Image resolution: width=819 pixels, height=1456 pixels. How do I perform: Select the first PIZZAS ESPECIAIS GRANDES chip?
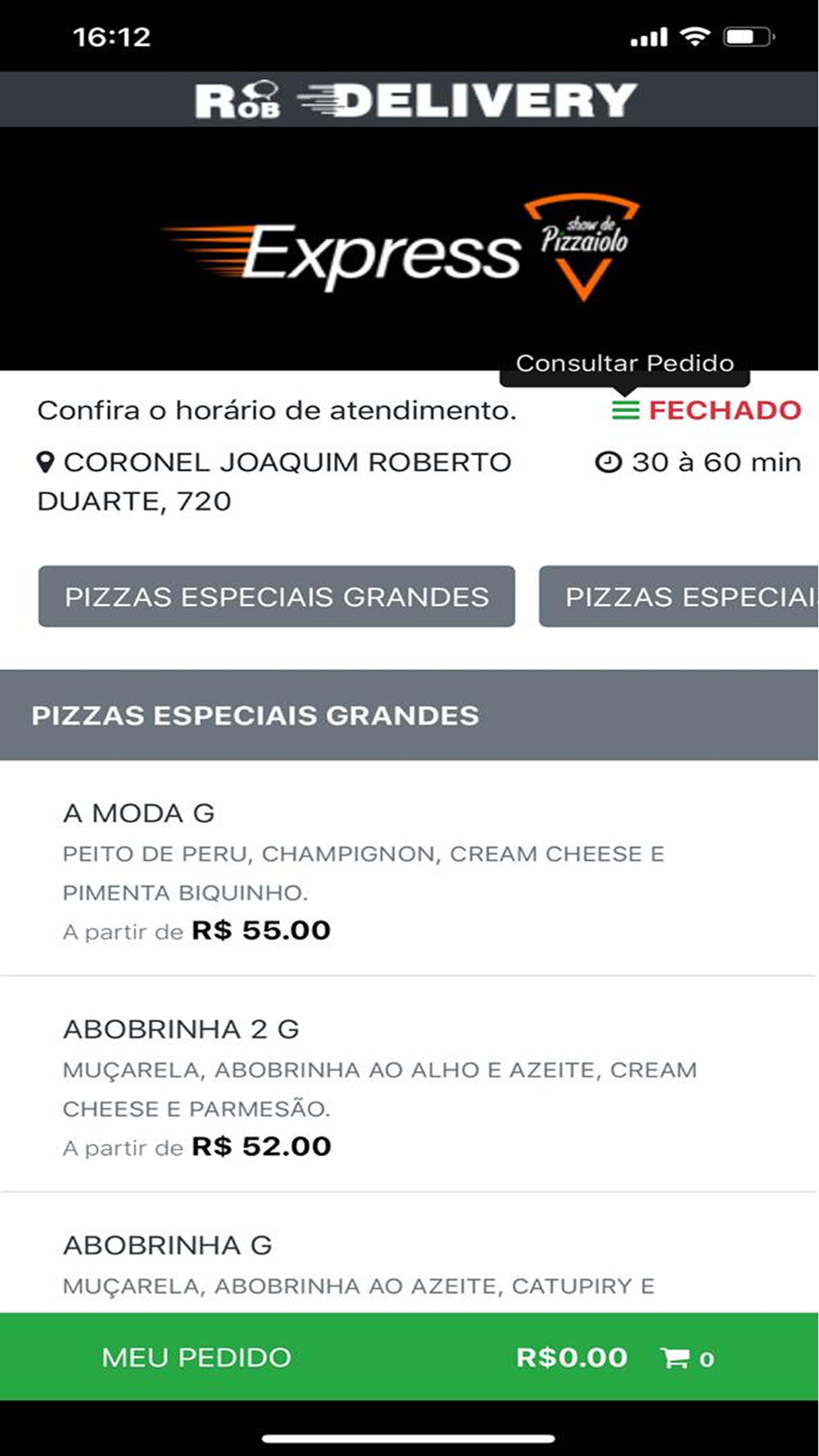[277, 596]
